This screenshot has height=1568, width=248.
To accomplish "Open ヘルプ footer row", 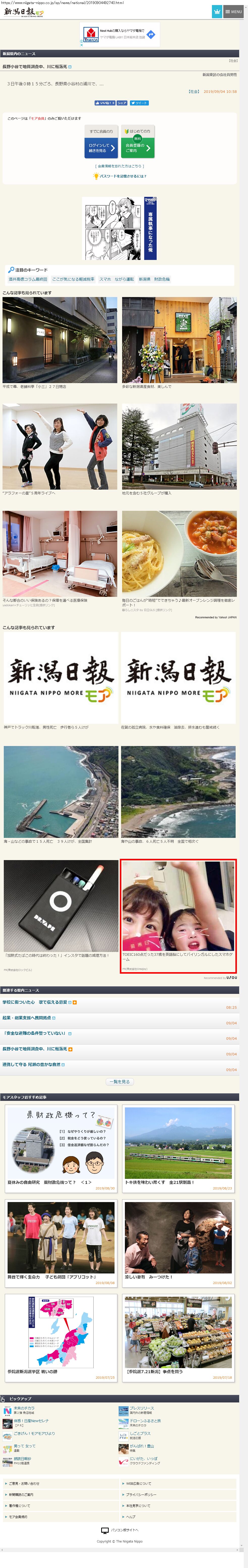I will 131,1516.
